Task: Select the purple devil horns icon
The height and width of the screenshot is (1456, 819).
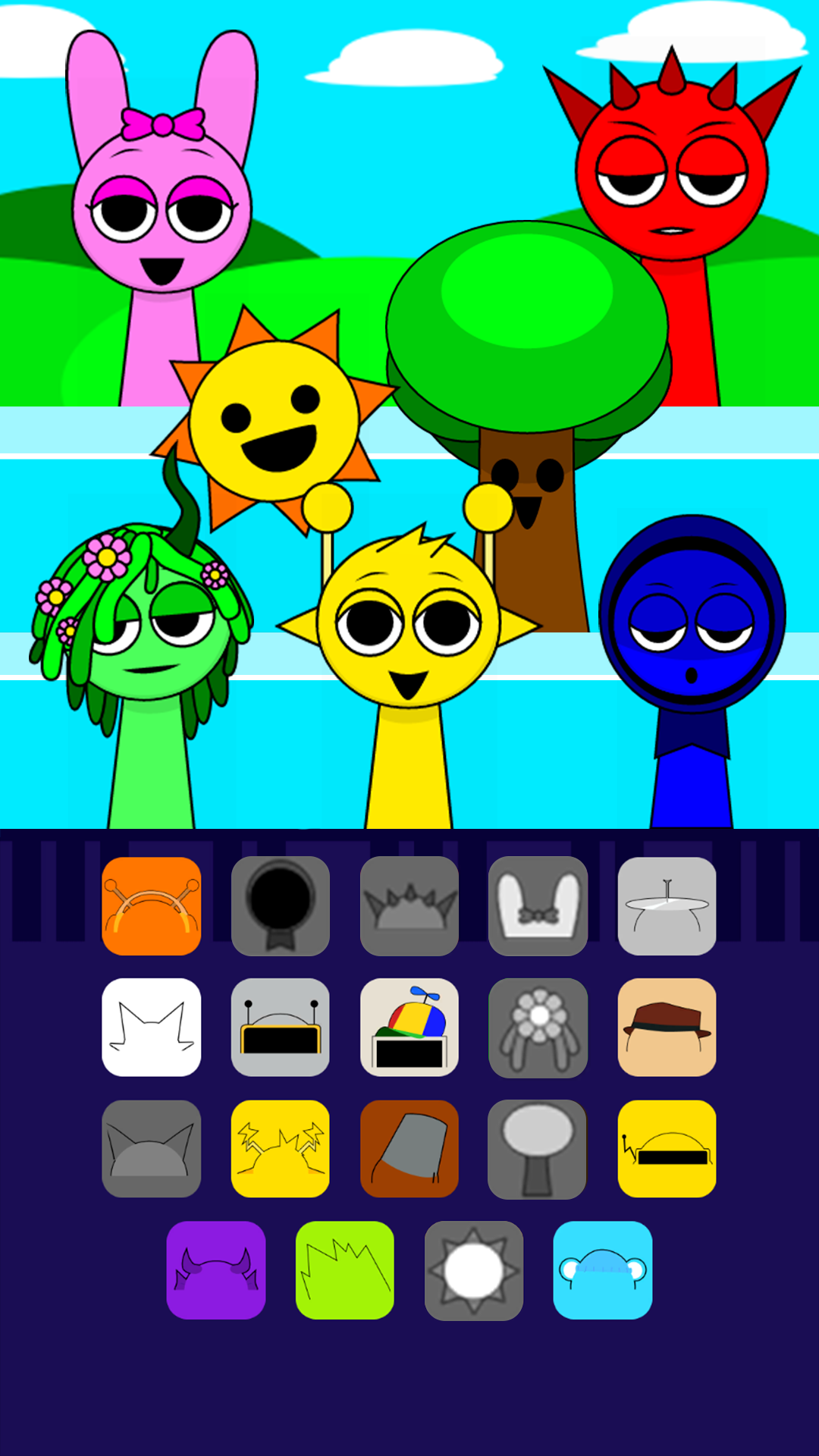Action: 216,1270
